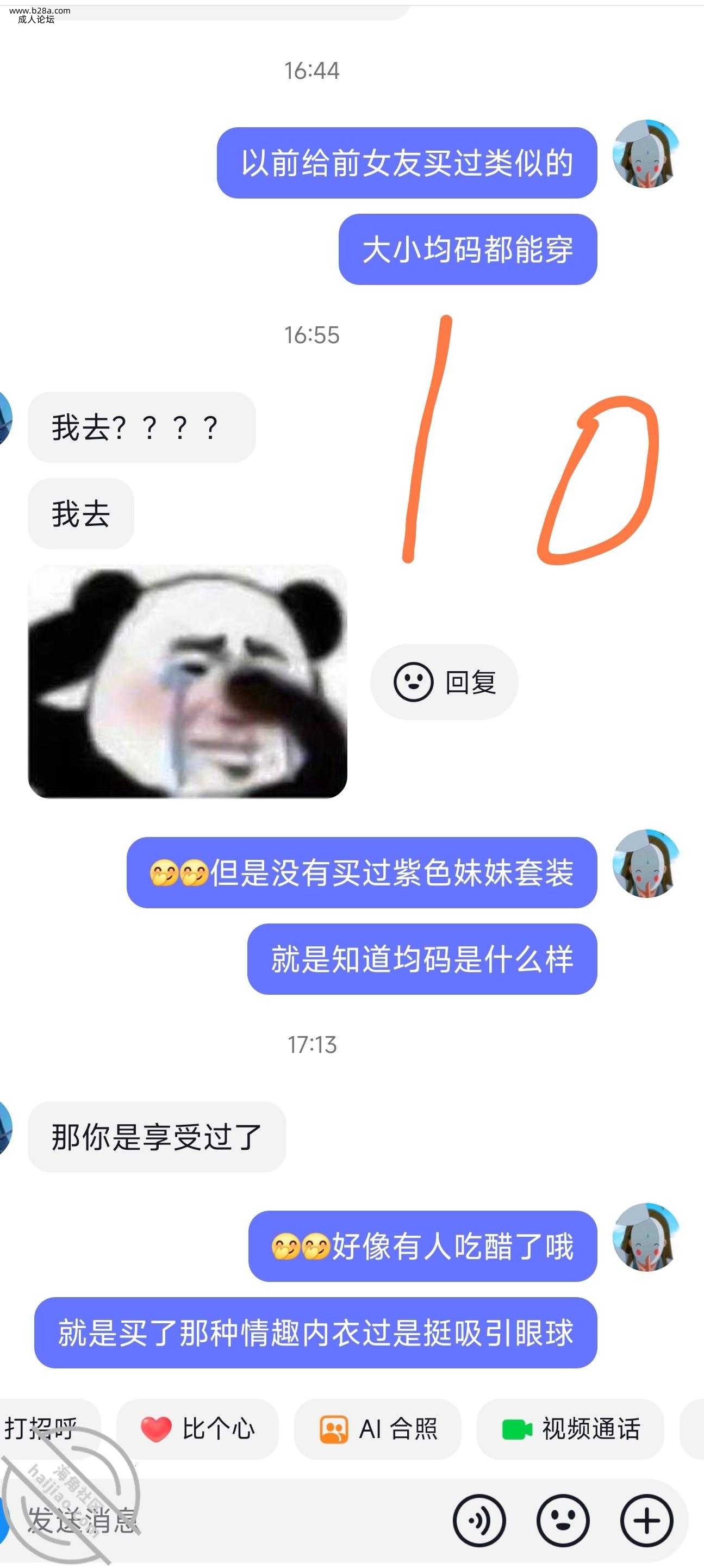The height and width of the screenshot is (1568, 704).
Task: Open the www.b28a.com link at top
Action: point(40,9)
